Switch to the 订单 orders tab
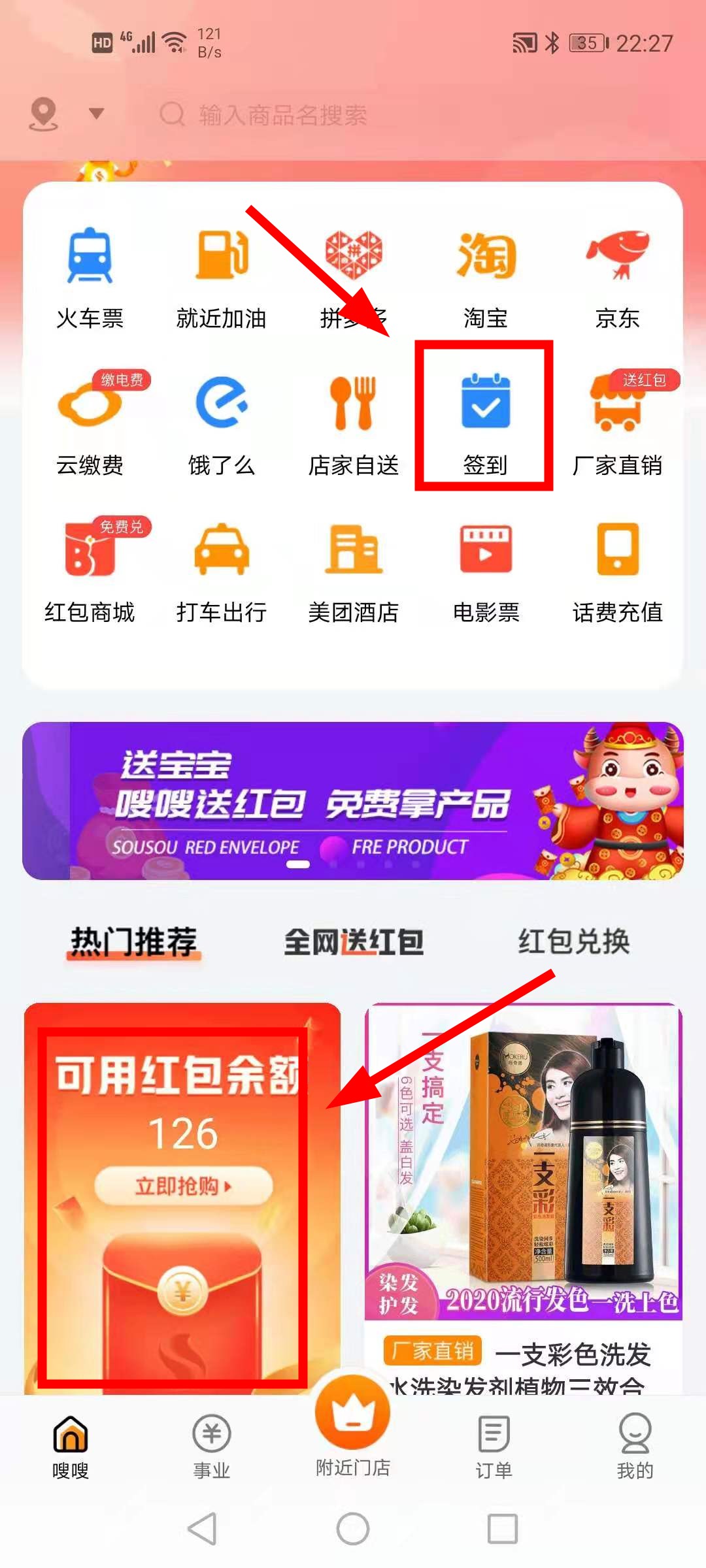Screen dimensions: 706x1568 click(x=494, y=1445)
